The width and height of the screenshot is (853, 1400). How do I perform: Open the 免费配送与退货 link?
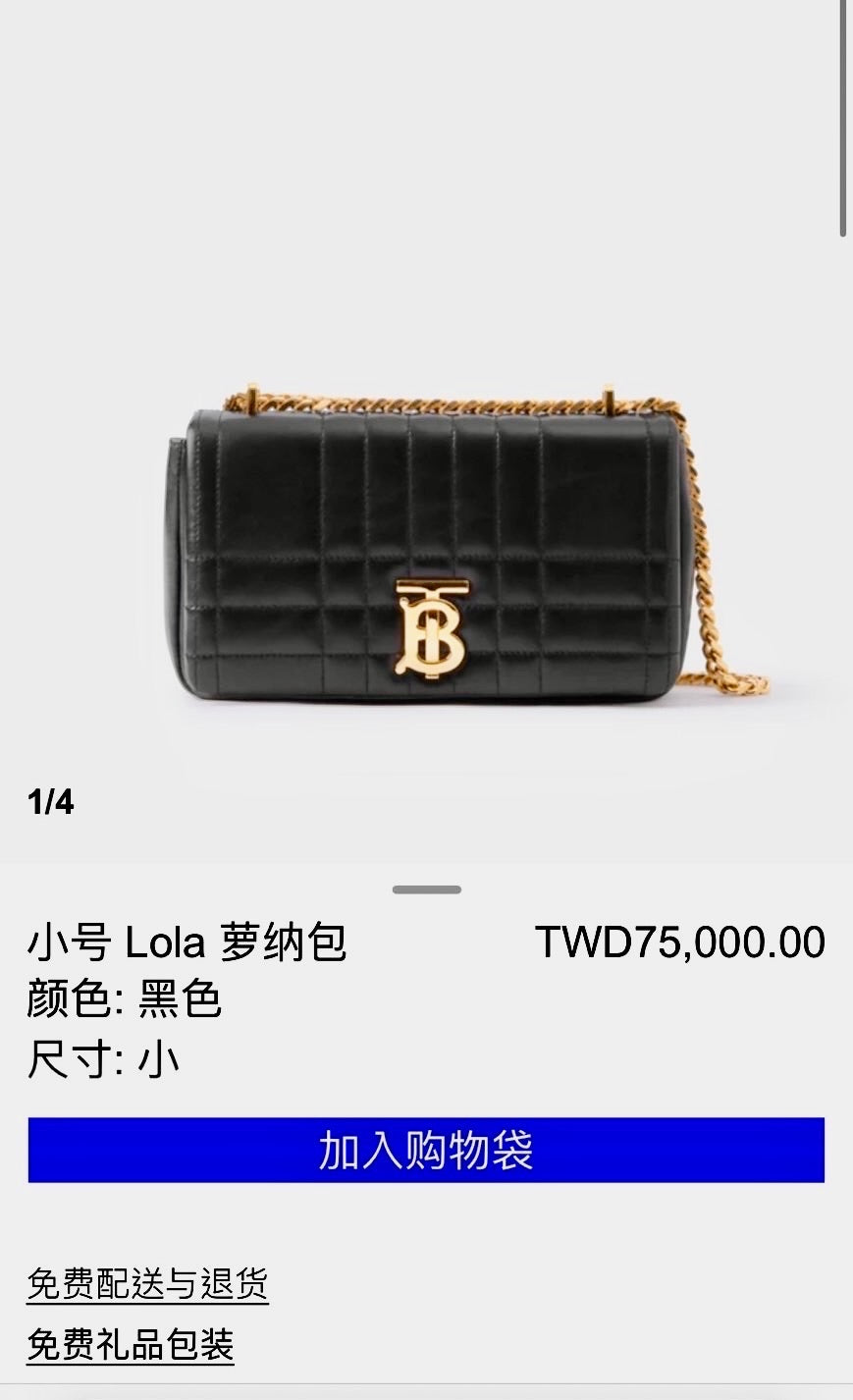(x=147, y=1284)
